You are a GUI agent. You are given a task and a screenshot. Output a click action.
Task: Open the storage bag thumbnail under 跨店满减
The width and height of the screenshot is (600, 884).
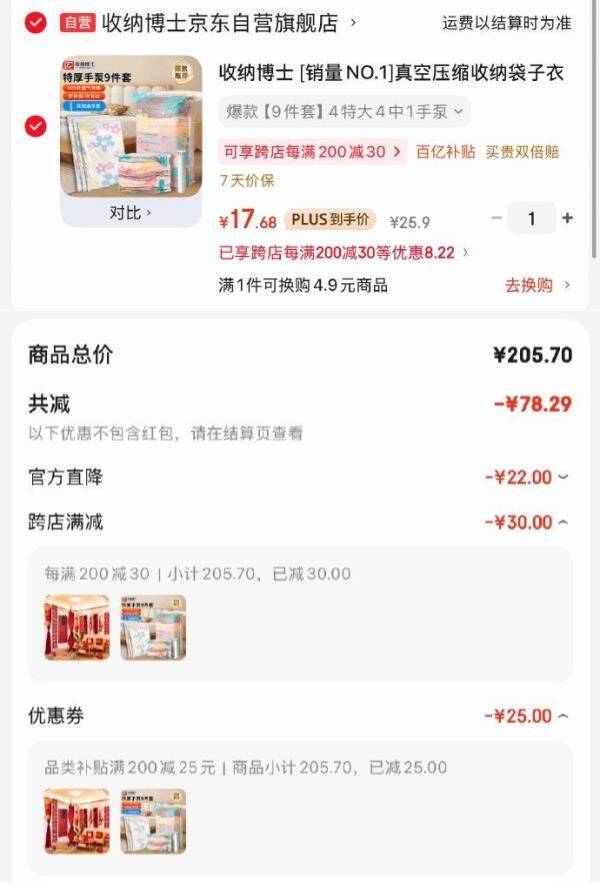coord(153,627)
